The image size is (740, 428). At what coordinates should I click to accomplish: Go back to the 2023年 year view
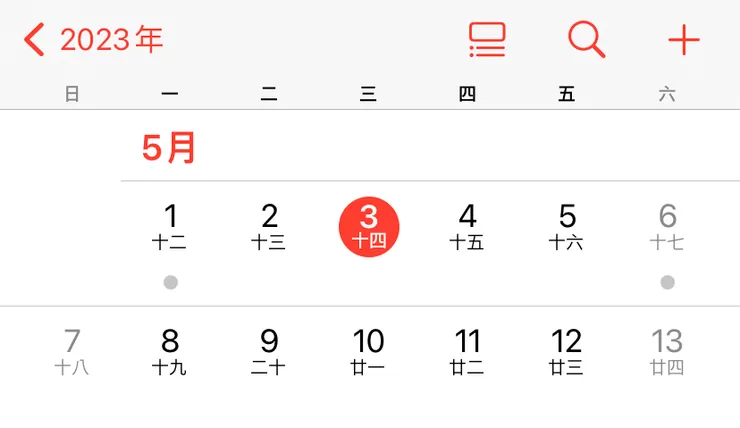click(x=93, y=40)
